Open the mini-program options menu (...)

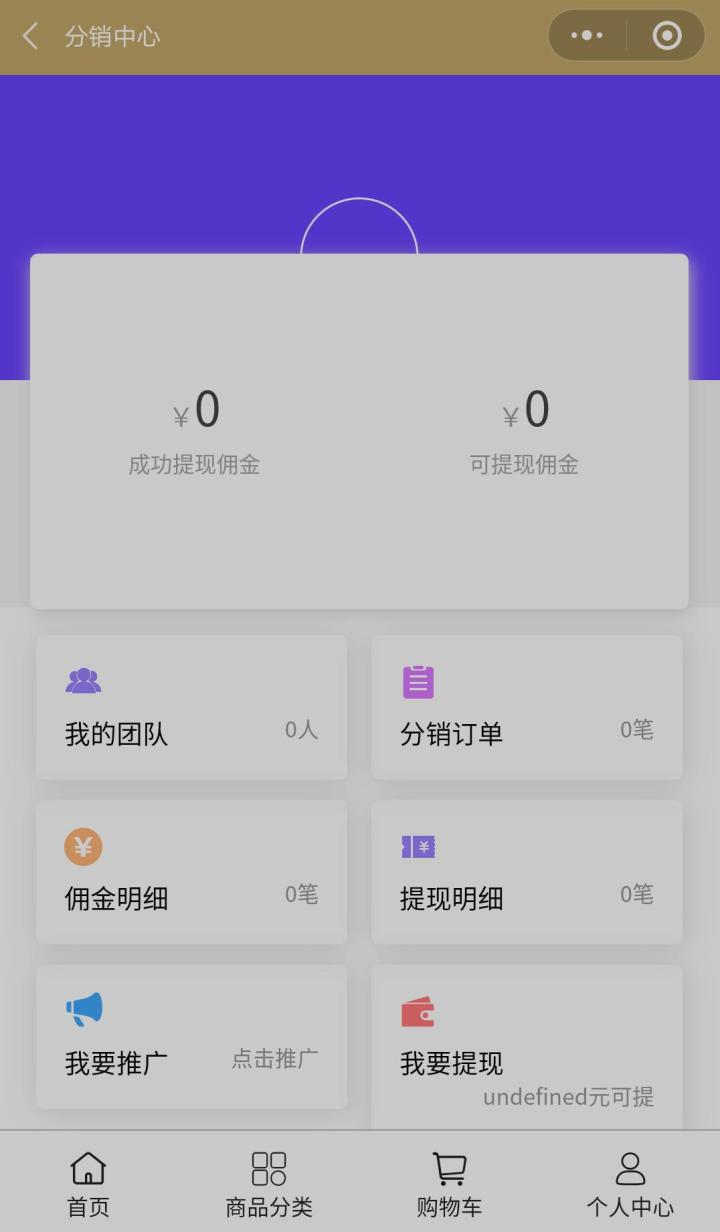pyautogui.click(x=586, y=35)
